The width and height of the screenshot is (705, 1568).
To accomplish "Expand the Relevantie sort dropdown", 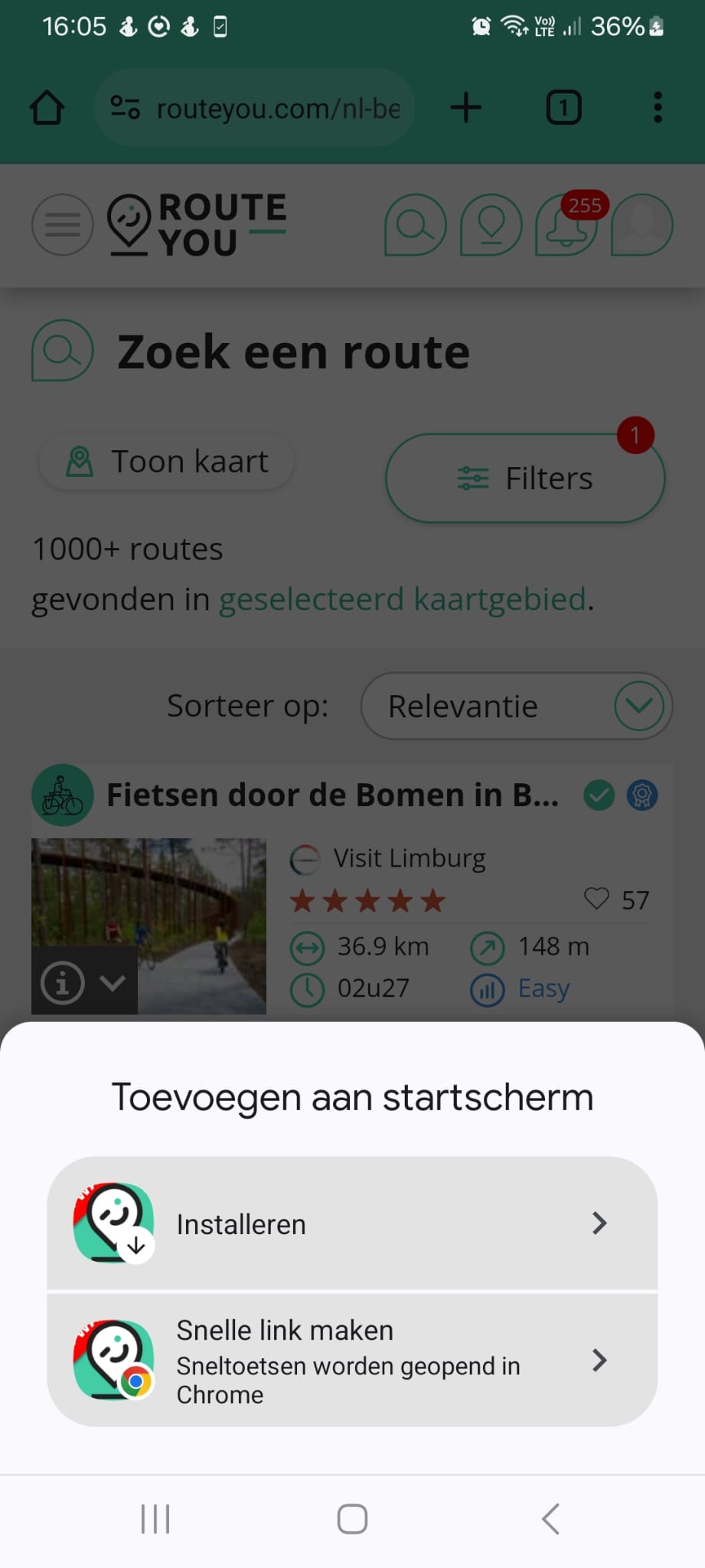I will pos(517,706).
